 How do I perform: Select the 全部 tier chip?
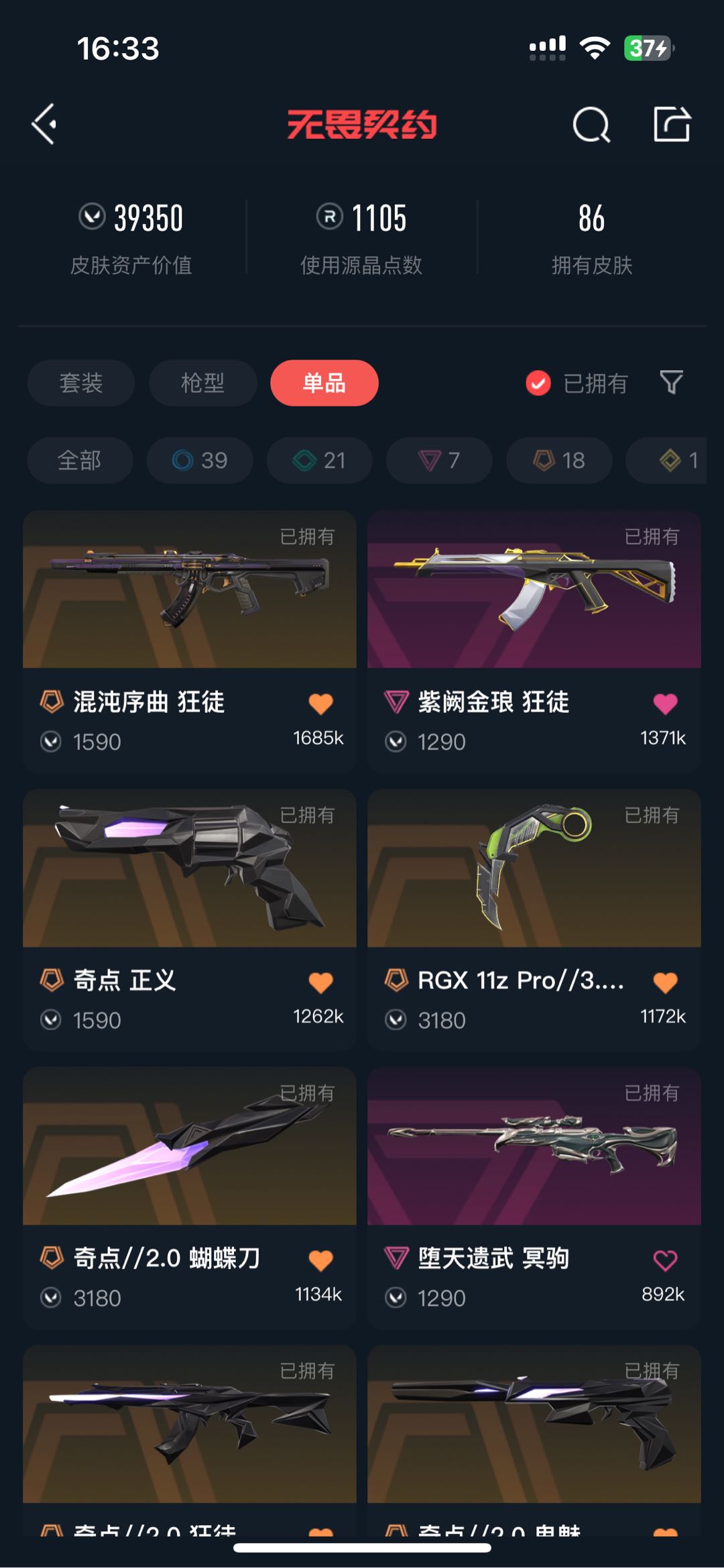click(x=80, y=461)
